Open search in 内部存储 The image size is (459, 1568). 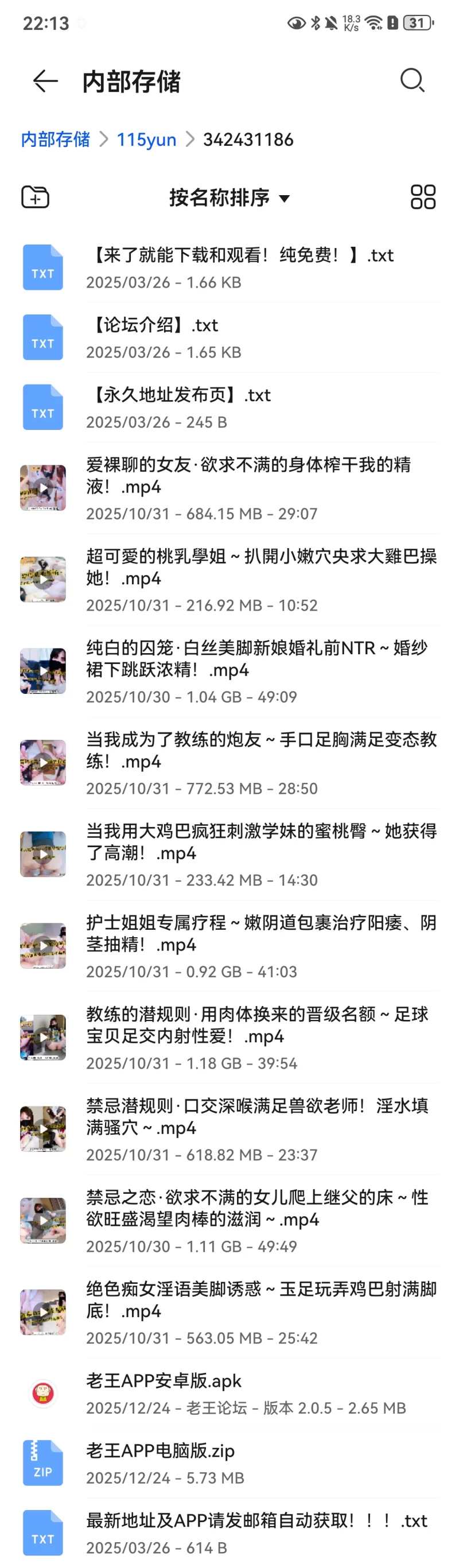click(412, 80)
